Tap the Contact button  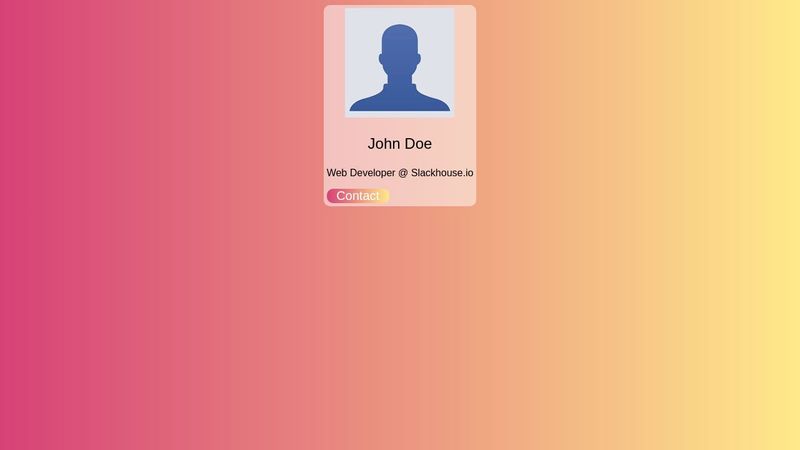tap(357, 196)
